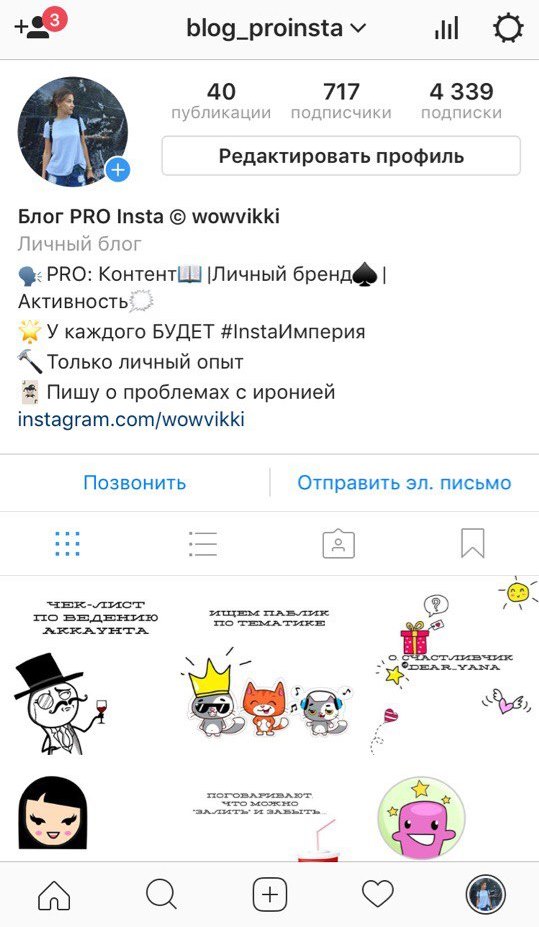Go to the home feed tab

54,895
